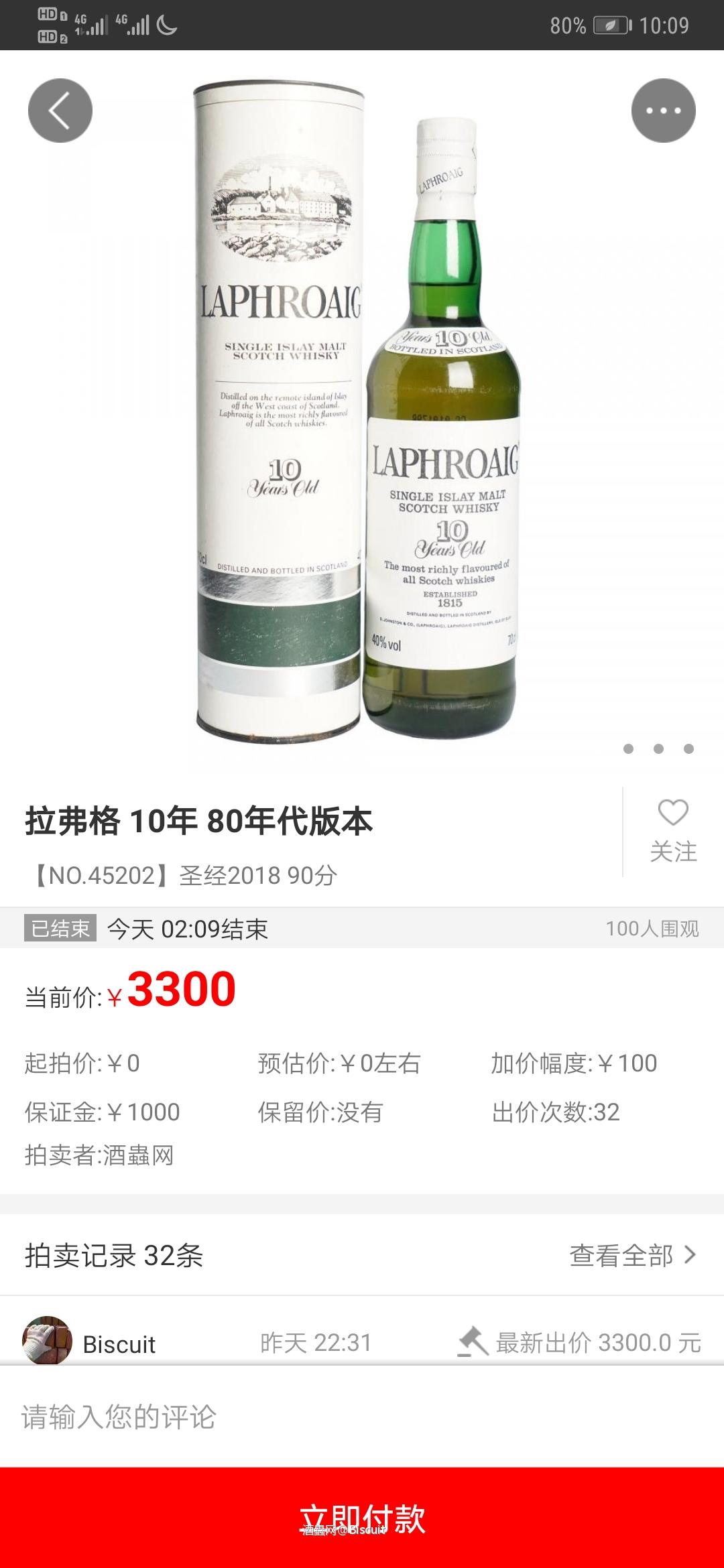Tap the back arrow to return

[59, 110]
